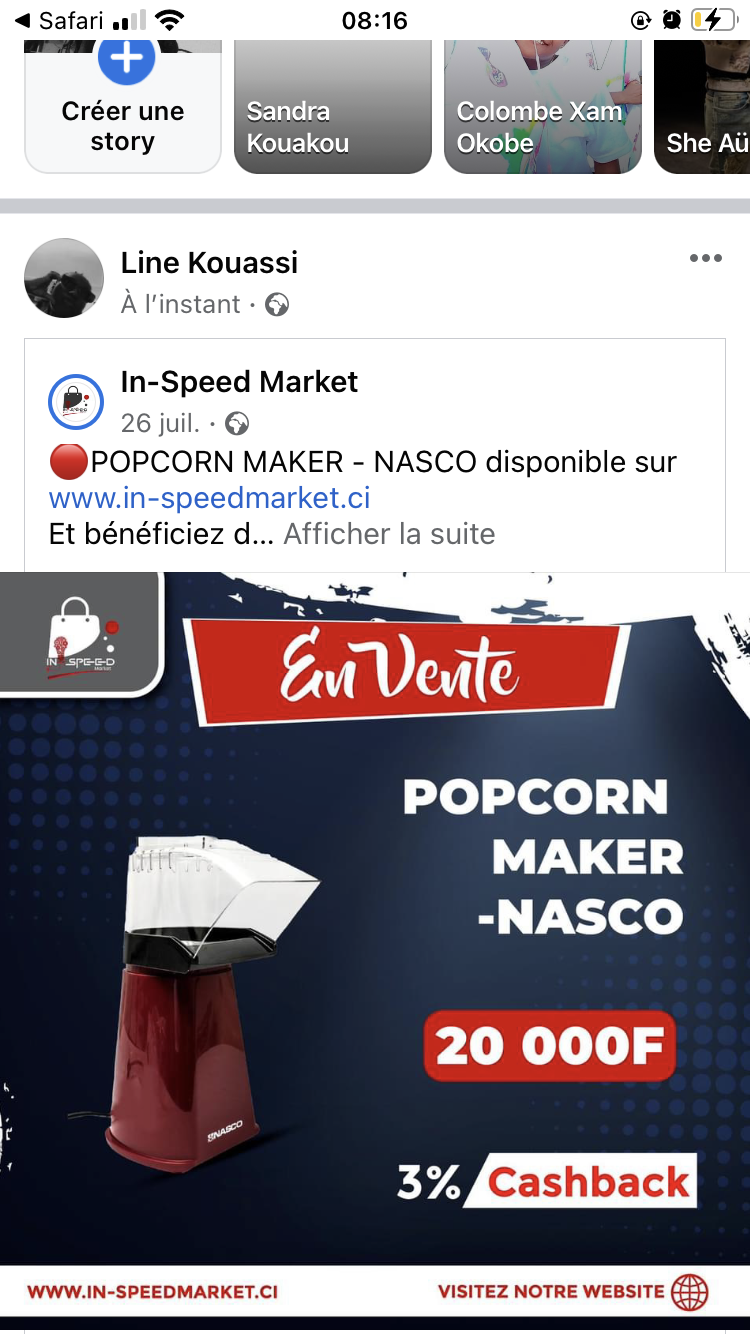Open the In-Speed Market page avatar
Screen dimensions: 750x1334
pyautogui.click(x=76, y=402)
